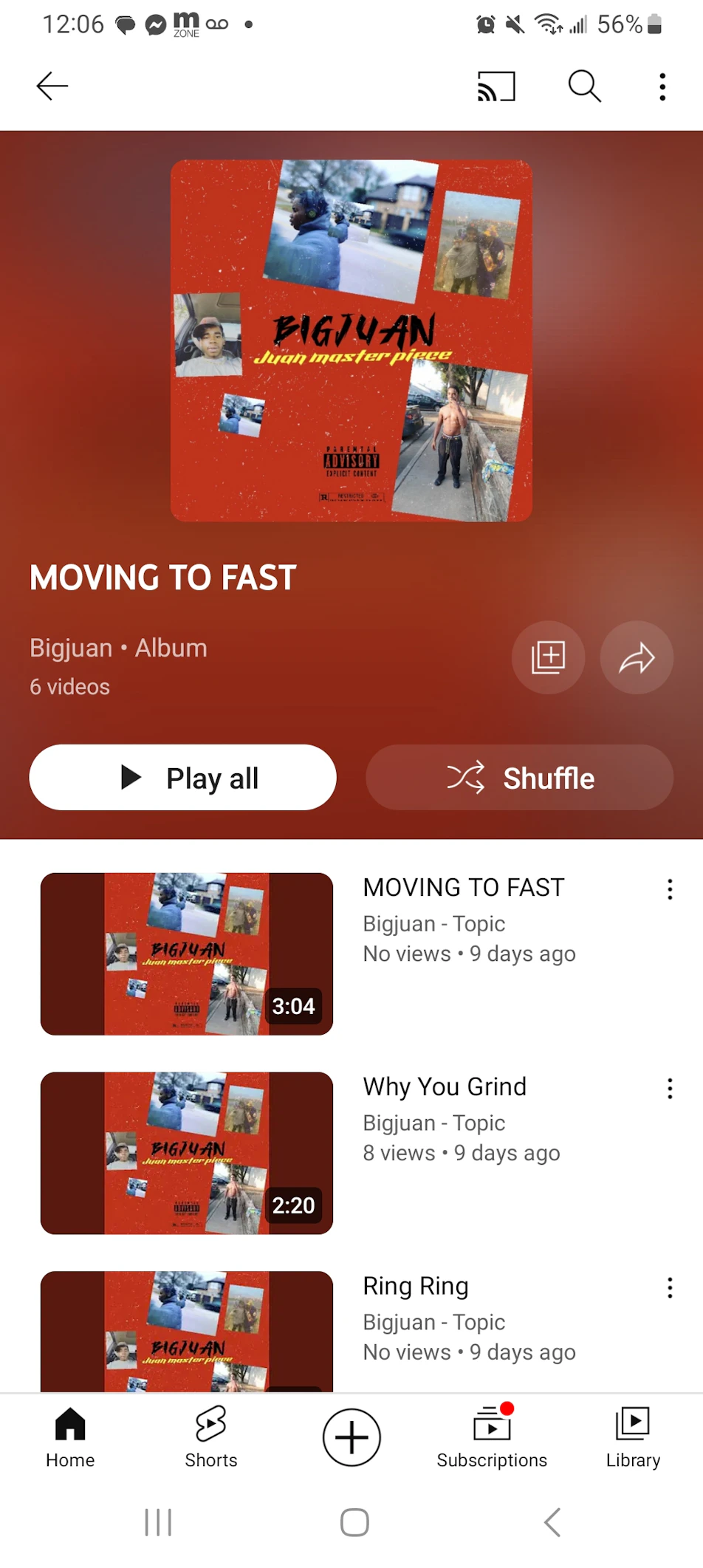703x1568 pixels.
Task: Open options for MOVING TO FAST video
Action: click(670, 889)
